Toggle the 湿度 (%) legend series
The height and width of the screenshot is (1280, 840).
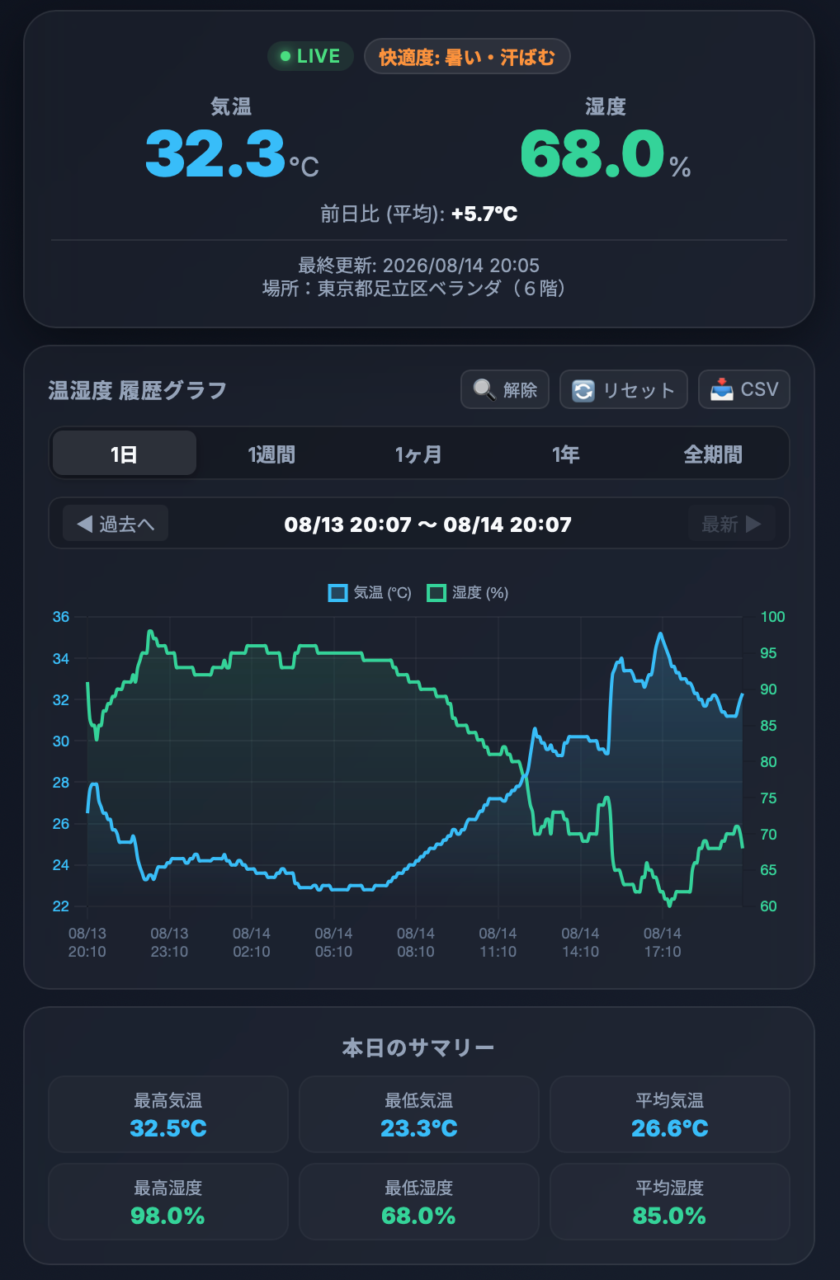coord(468,592)
